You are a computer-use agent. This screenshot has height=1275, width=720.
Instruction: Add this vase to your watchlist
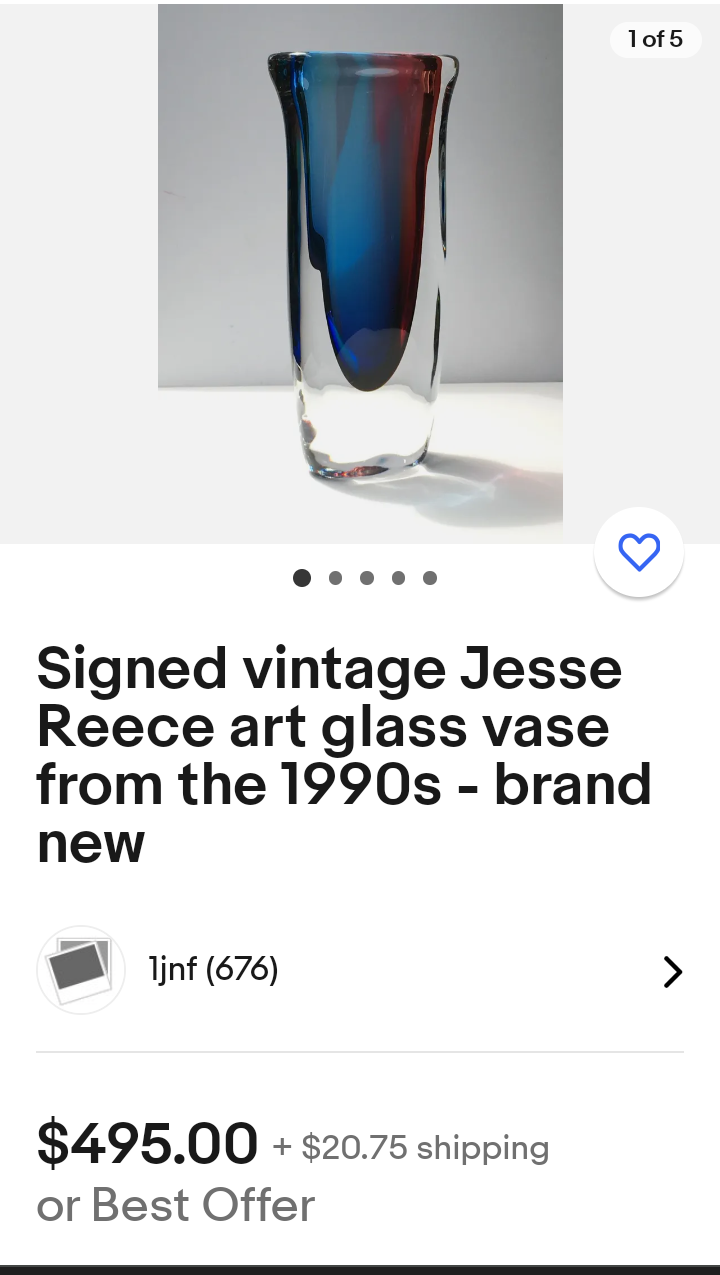tap(639, 552)
